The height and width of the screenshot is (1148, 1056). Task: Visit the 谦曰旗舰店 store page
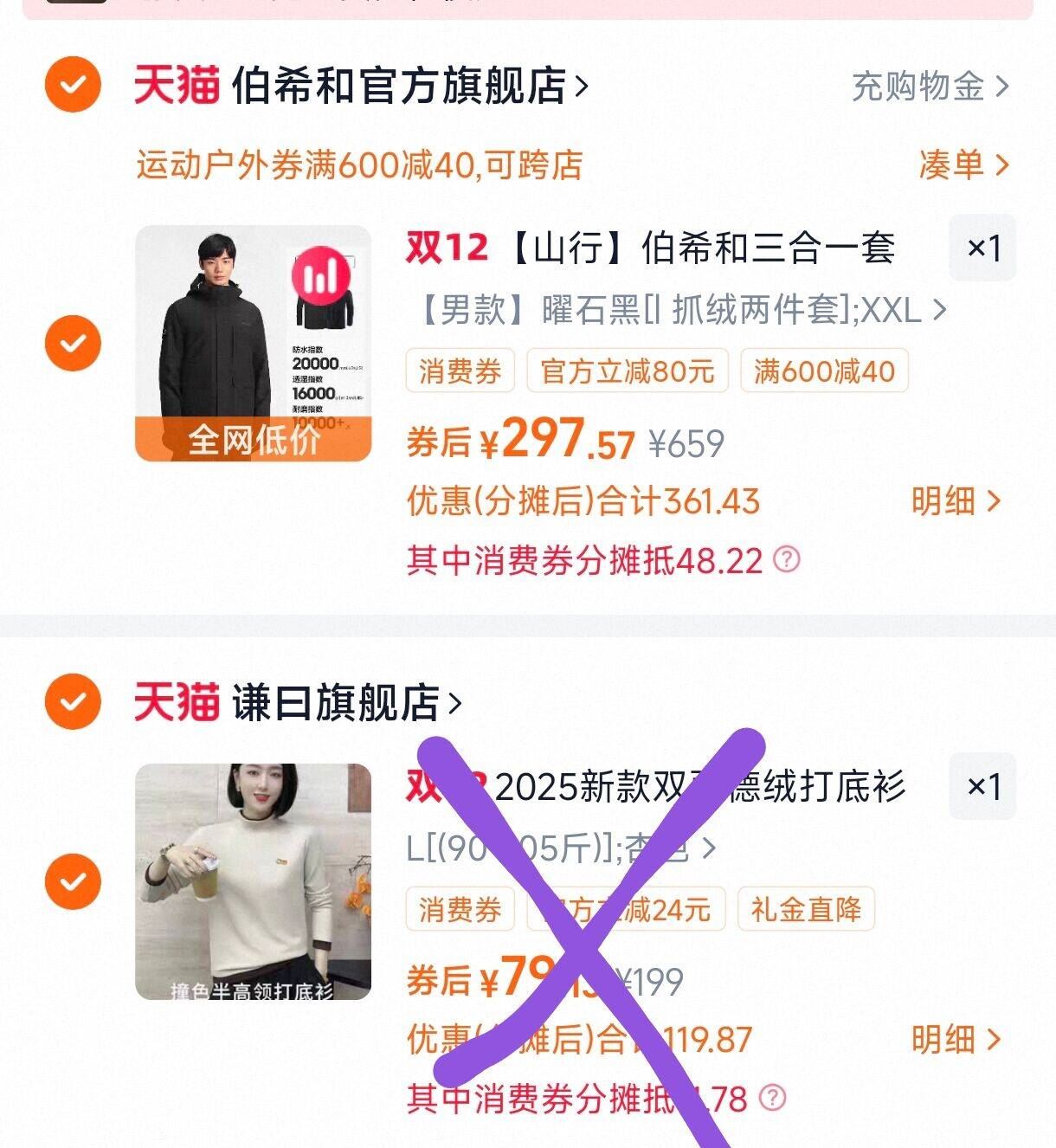point(346,702)
